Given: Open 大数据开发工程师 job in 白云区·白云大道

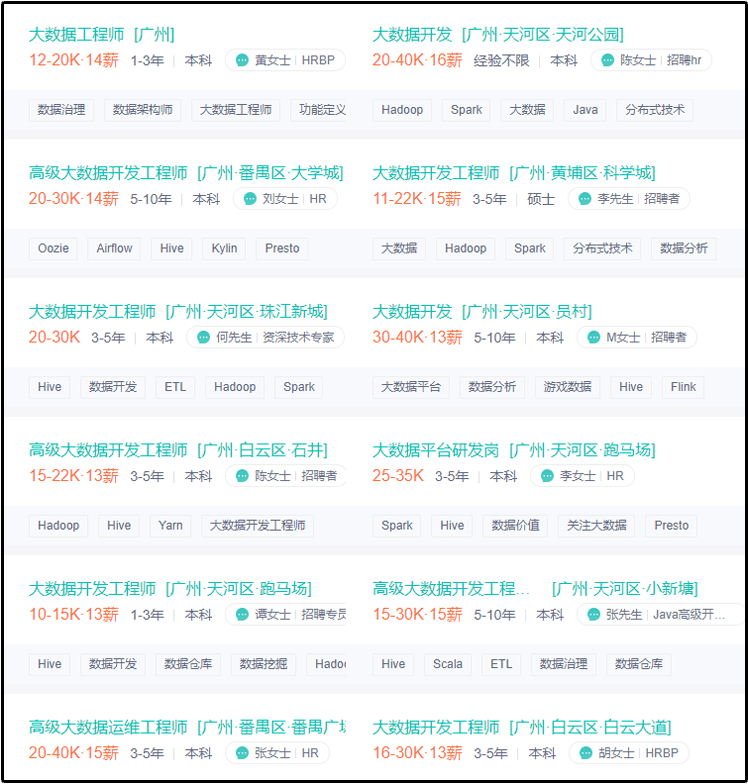Looking at the screenshot, I should [x=436, y=727].
